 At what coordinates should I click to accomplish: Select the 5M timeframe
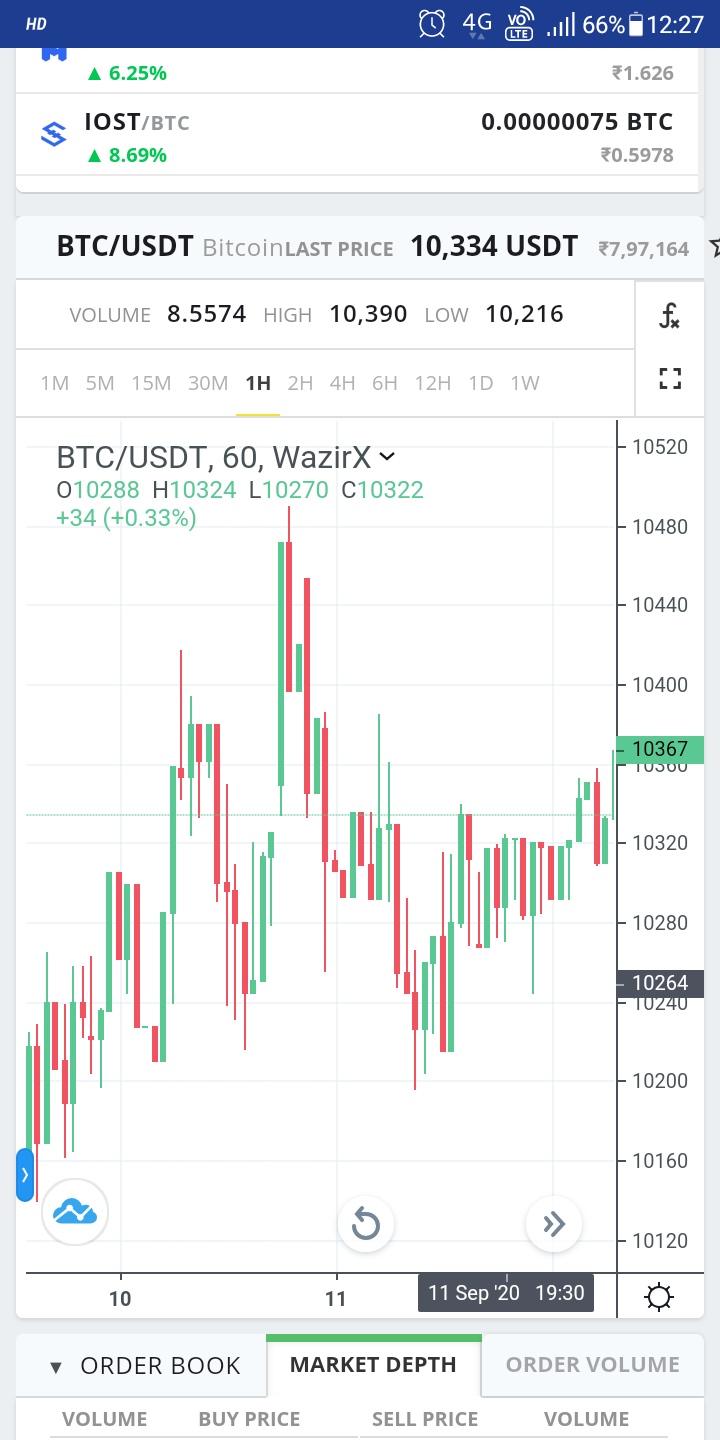(100, 383)
